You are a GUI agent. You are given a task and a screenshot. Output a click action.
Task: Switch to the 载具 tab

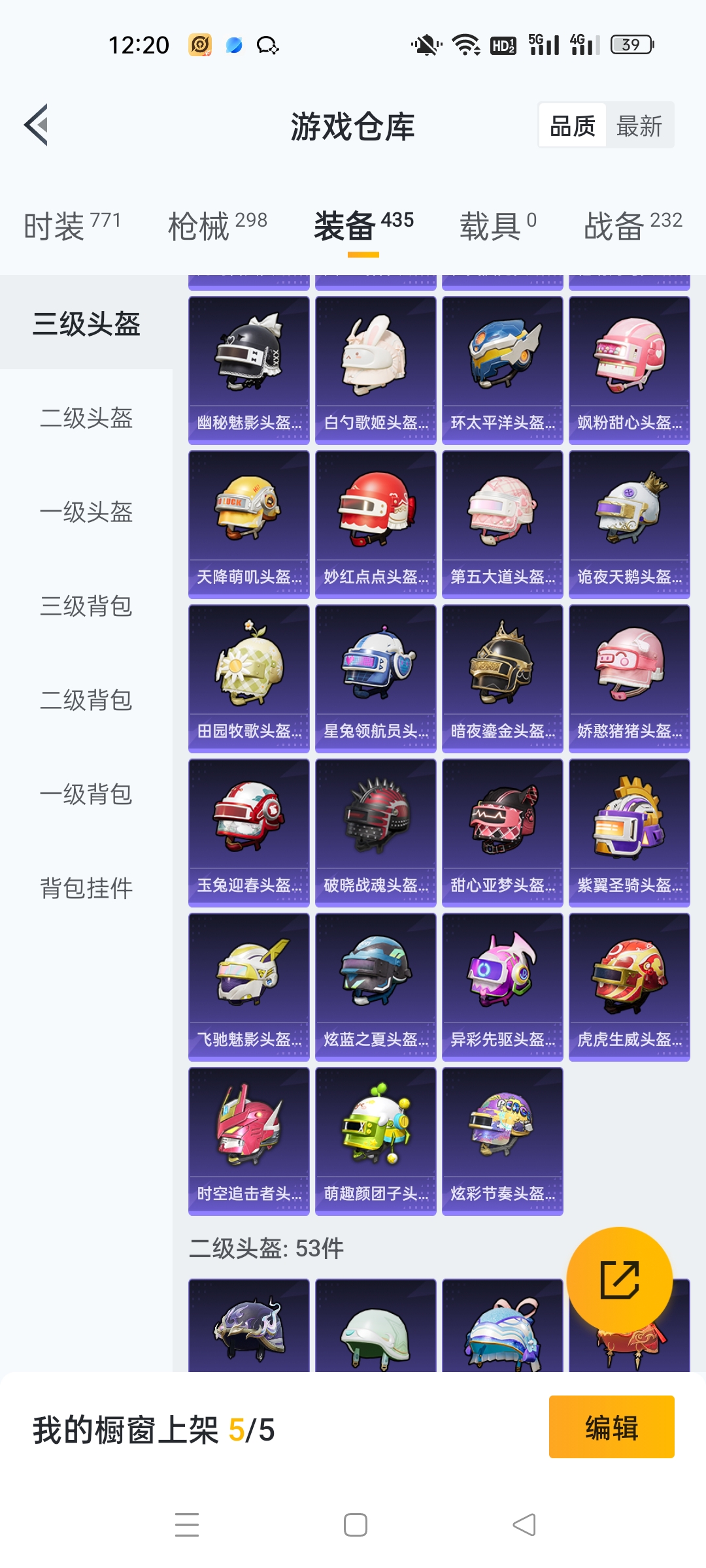pyautogui.click(x=498, y=225)
